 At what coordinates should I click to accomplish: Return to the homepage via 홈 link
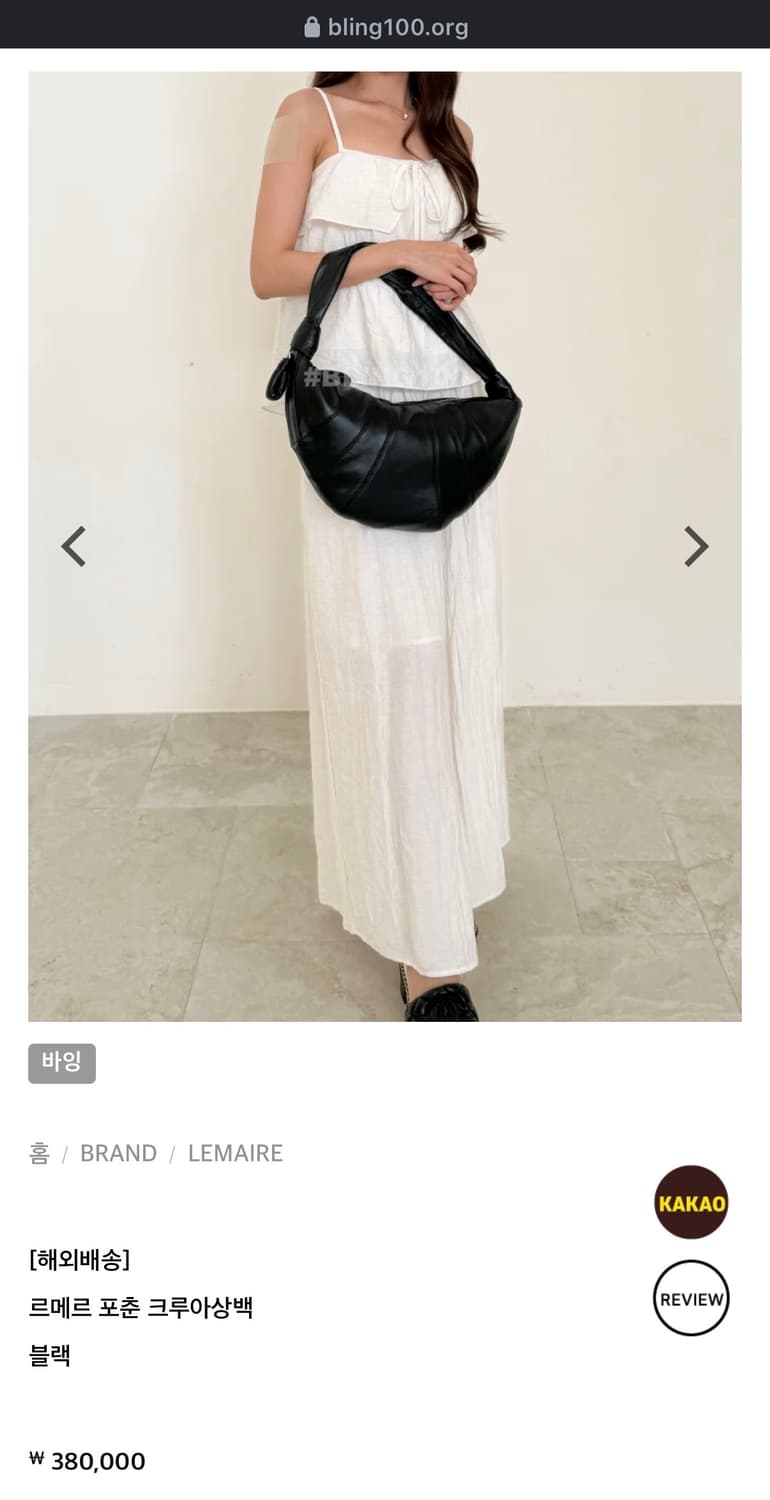[x=39, y=1153]
